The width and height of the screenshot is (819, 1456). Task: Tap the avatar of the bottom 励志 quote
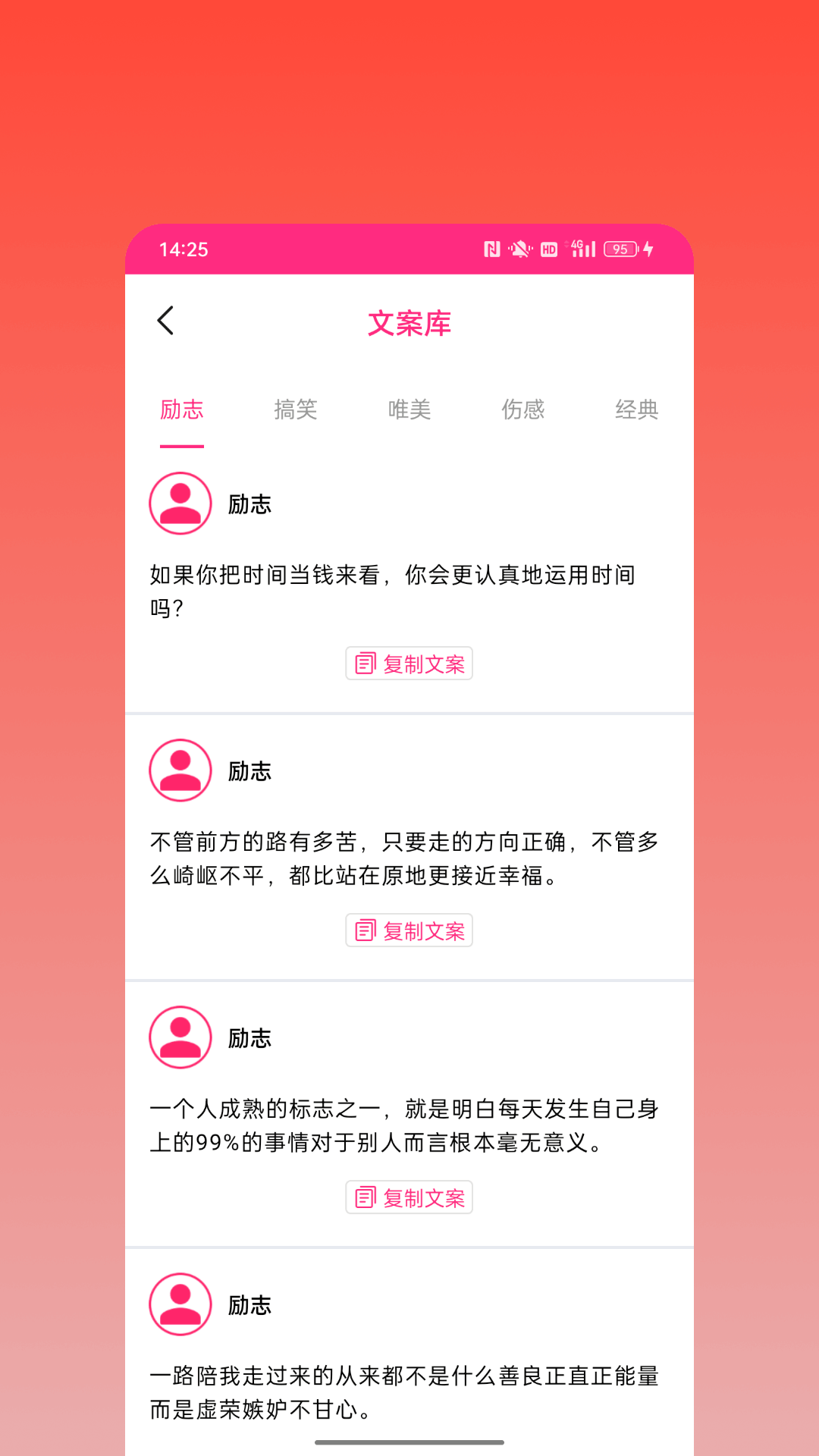[180, 1304]
